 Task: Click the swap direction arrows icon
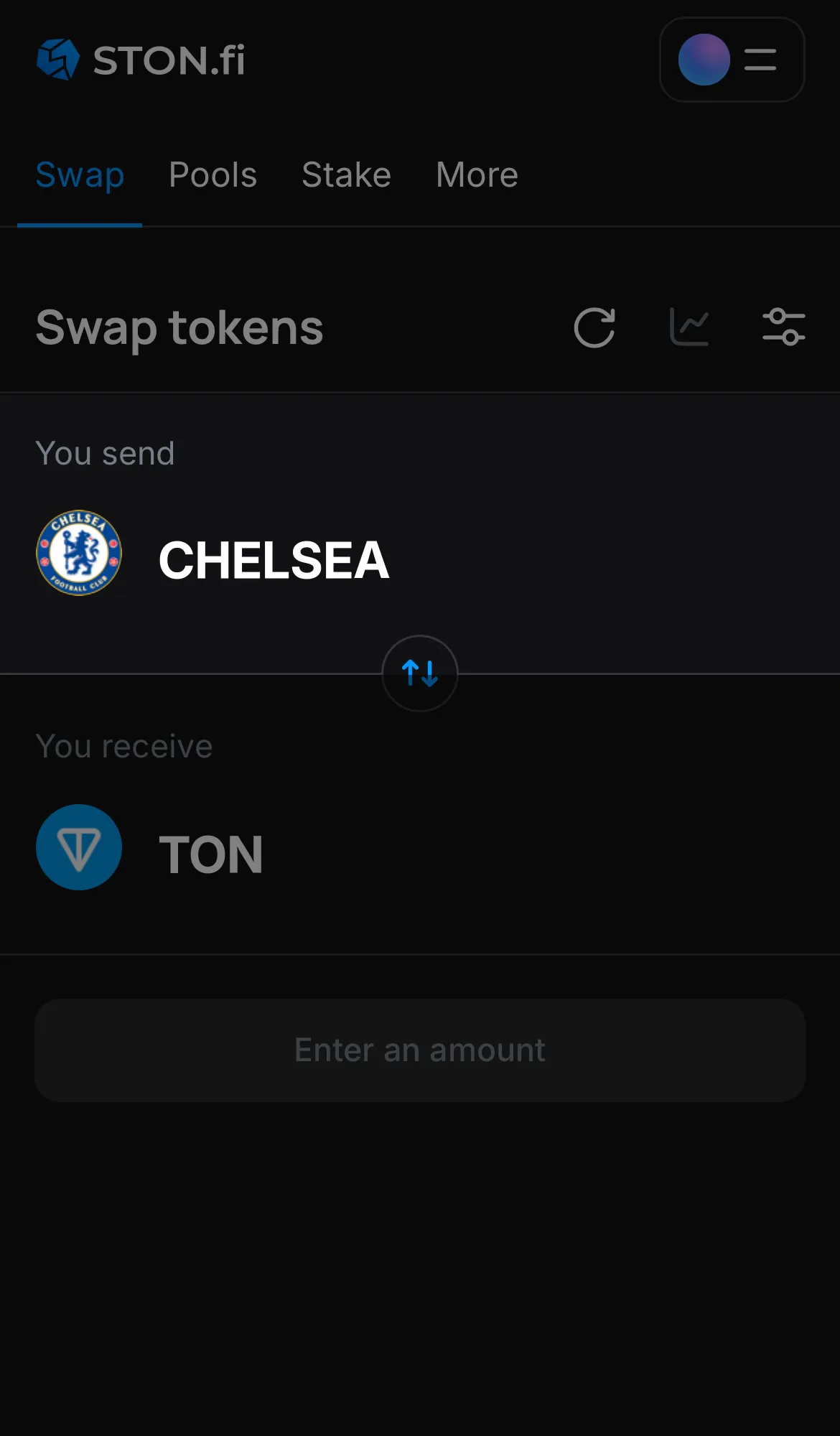(x=419, y=673)
